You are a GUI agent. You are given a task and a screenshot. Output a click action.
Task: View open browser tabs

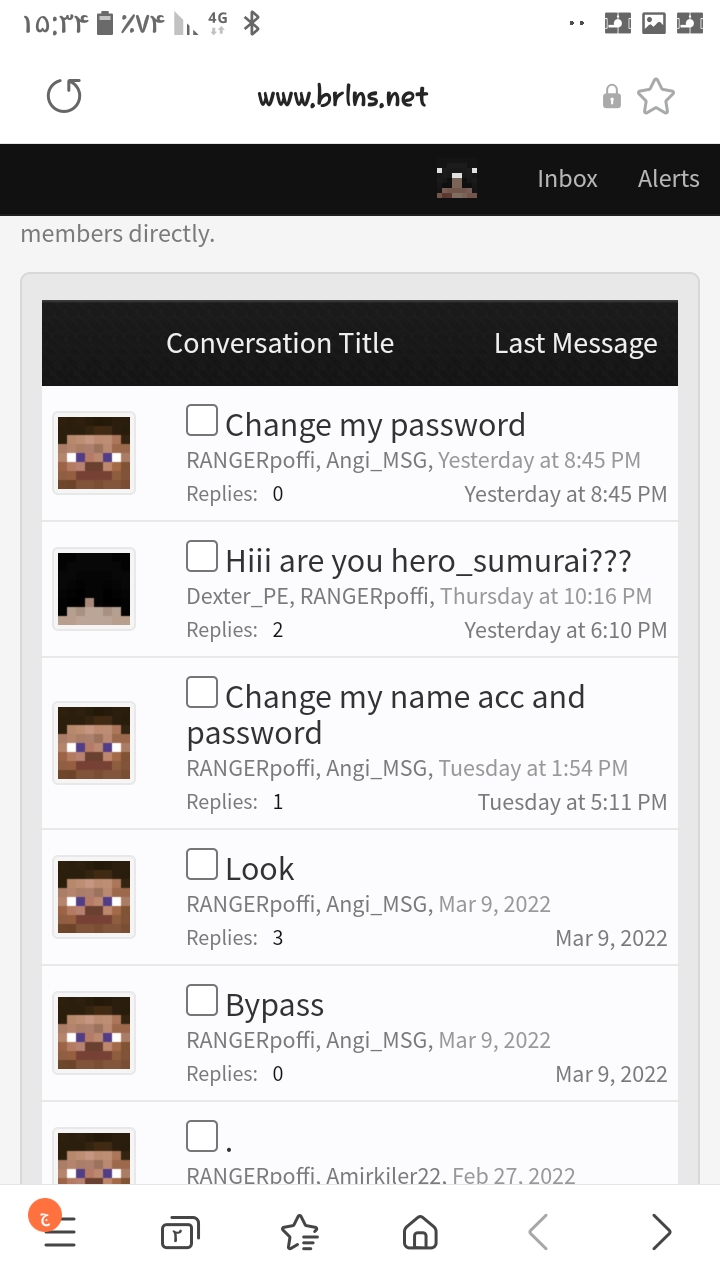(180, 1233)
